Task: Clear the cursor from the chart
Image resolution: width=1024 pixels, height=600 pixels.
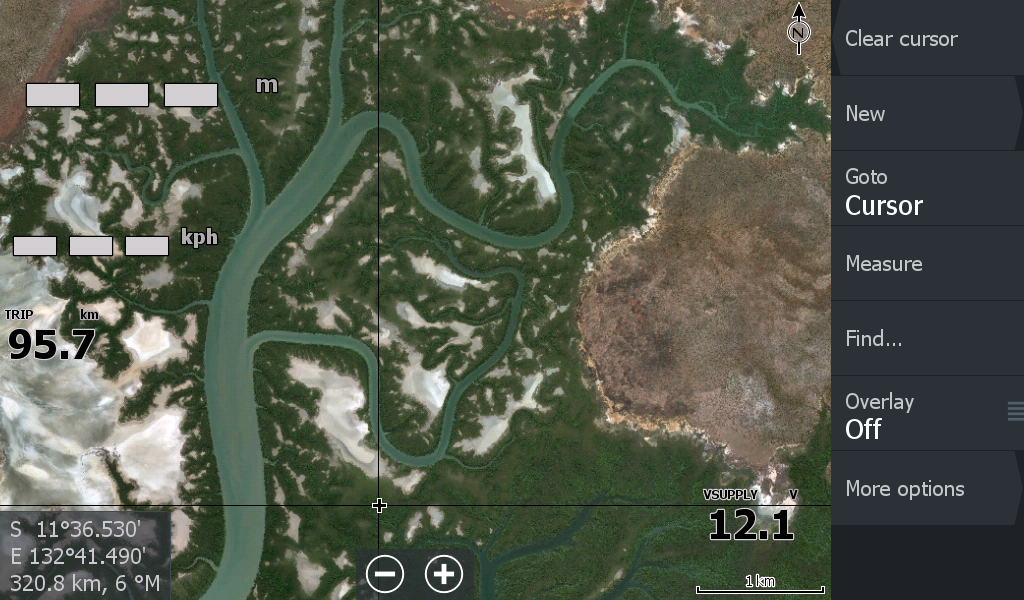Action: click(x=925, y=39)
